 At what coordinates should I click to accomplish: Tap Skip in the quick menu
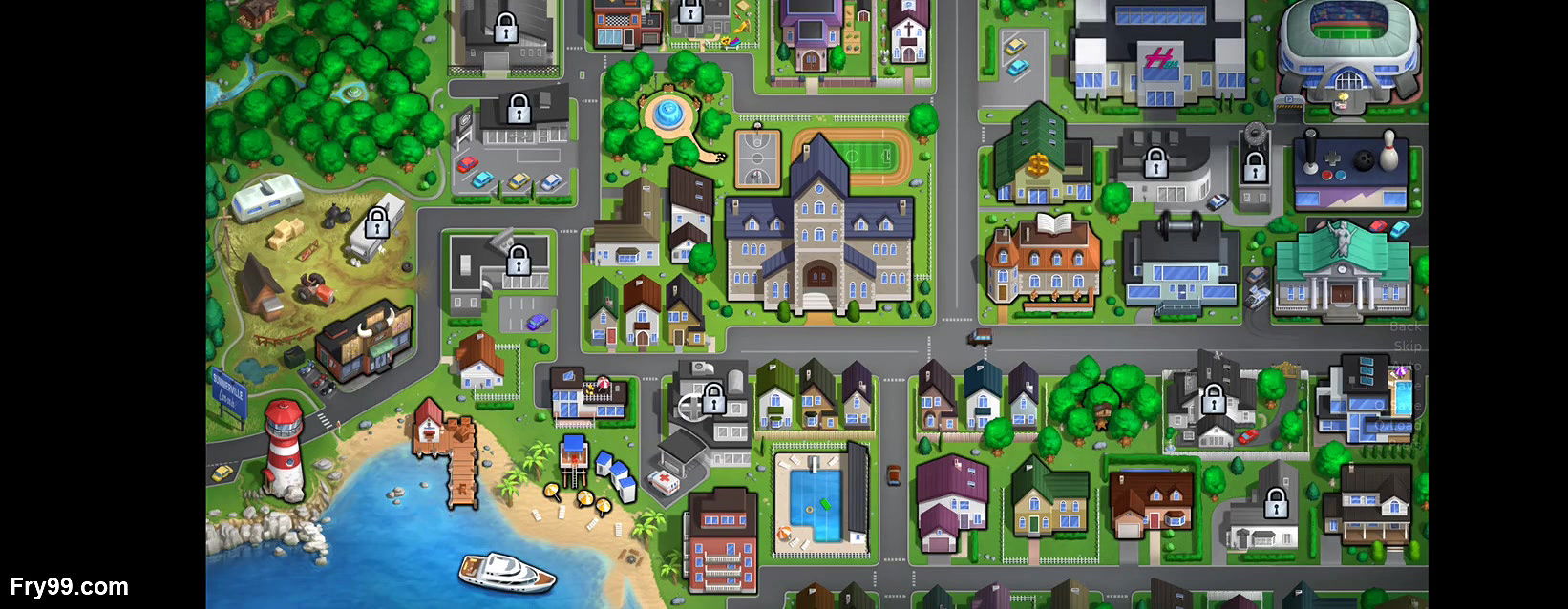click(1407, 346)
